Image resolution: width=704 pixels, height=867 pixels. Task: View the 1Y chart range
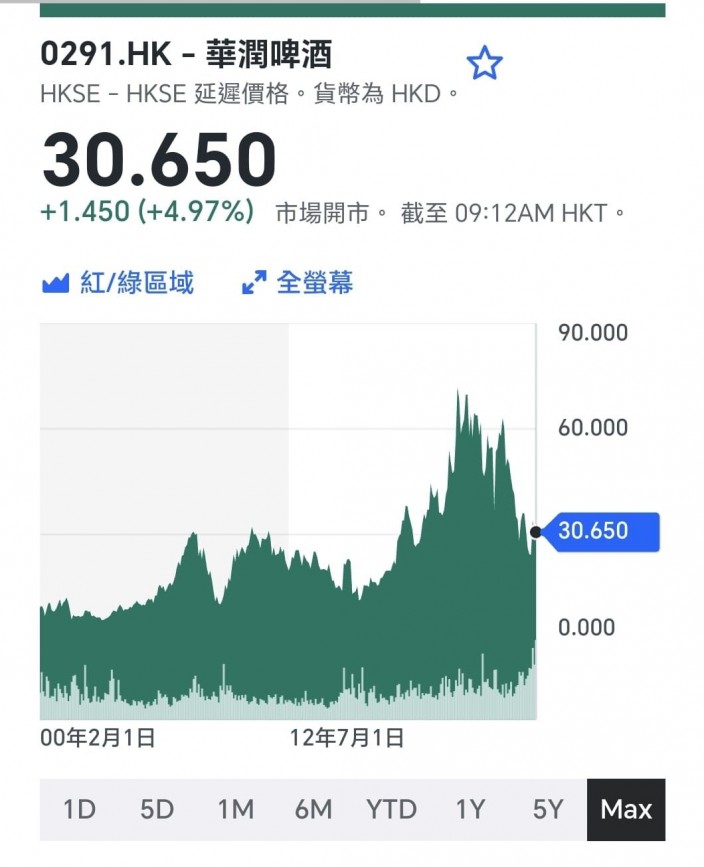(x=470, y=809)
